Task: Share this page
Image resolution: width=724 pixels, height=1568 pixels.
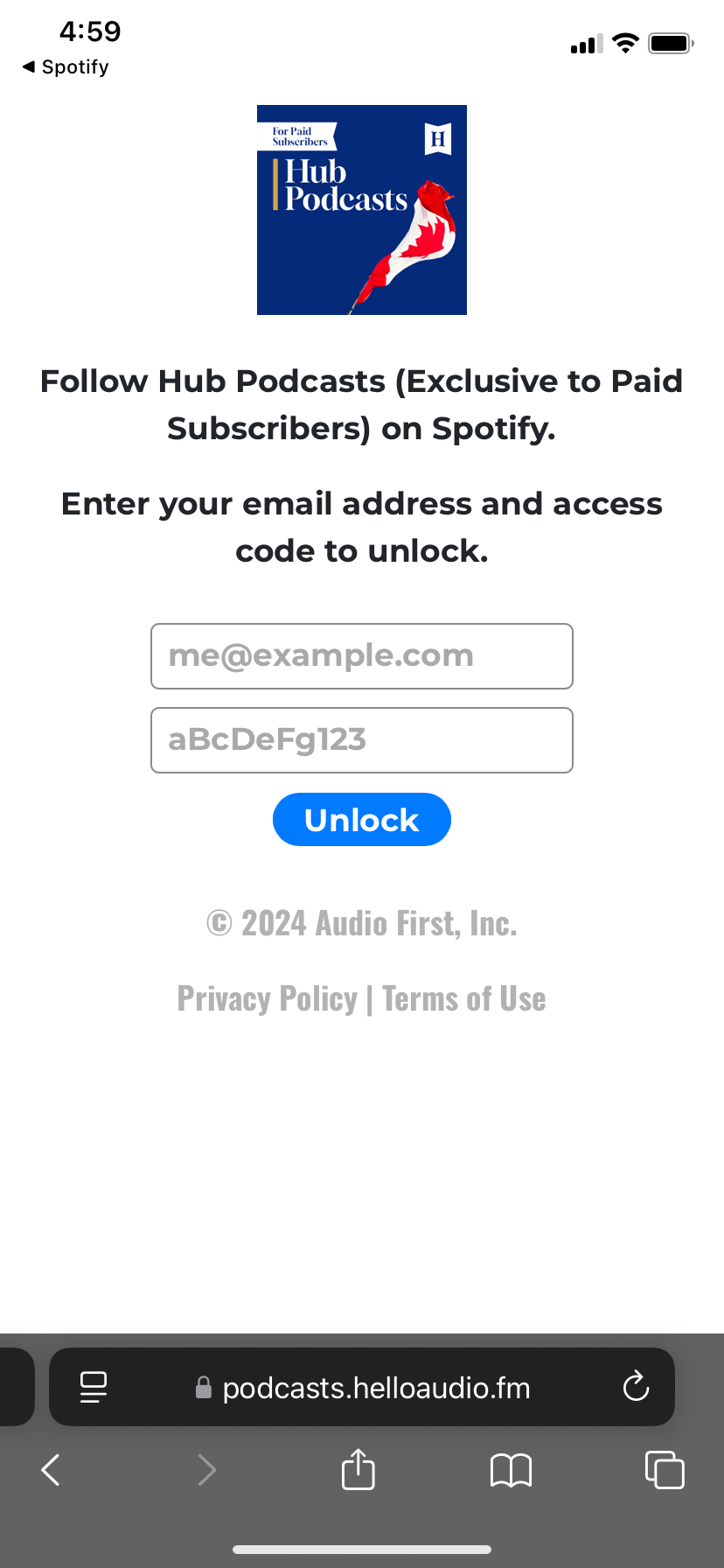Action: click(x=359, y=1469)
